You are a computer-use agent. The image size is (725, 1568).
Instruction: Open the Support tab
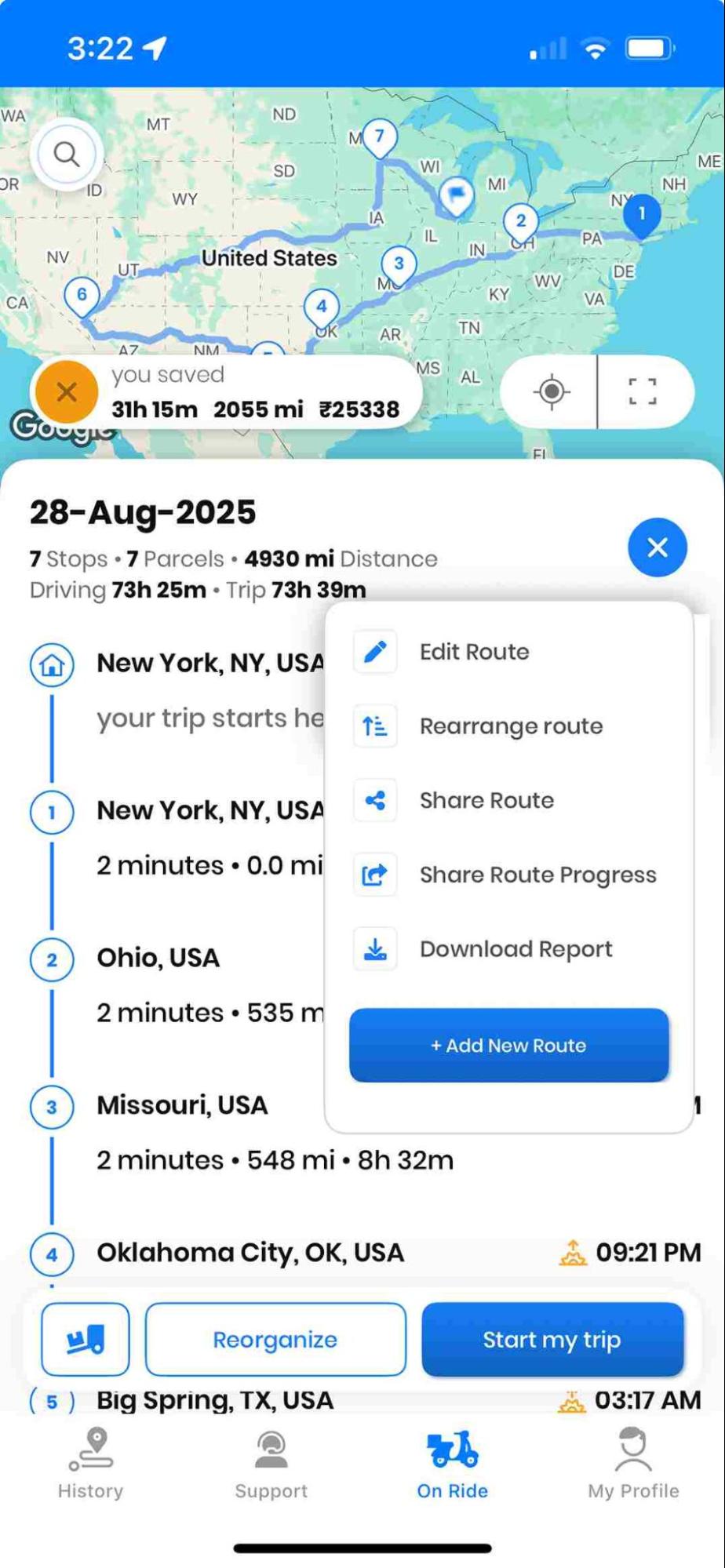pos(271,1464)
